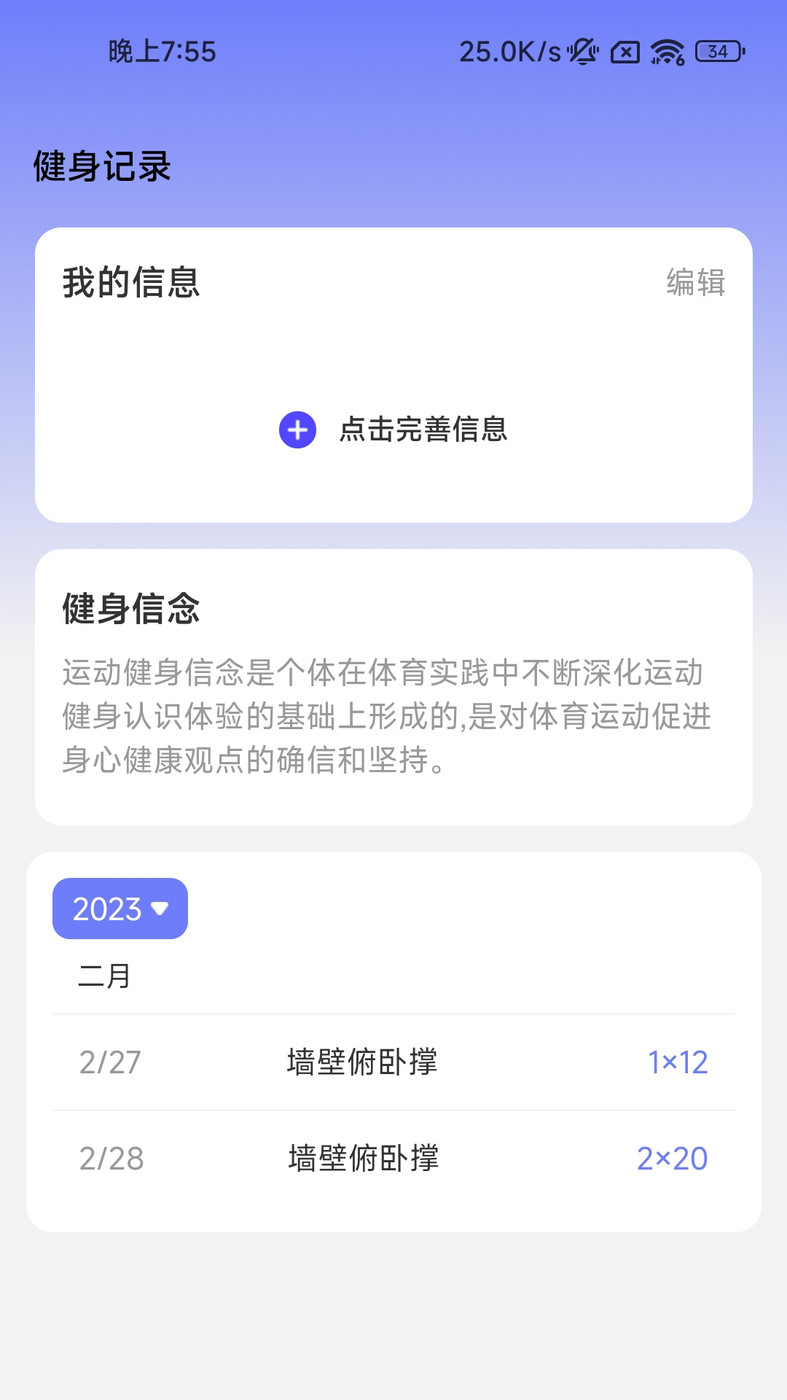Tap the muted notification bell icon
787x1400 pixels.
pos(583,51)
